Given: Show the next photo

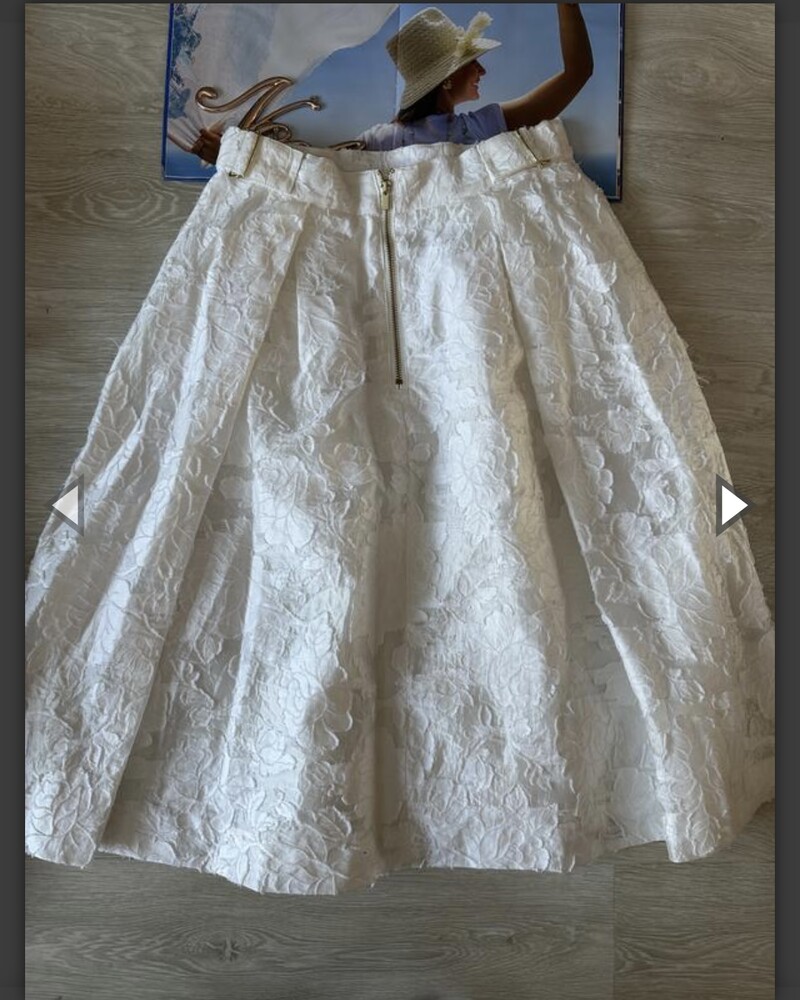Looking at the screenshot, I should pyautogui.click(x=732, y=505).
